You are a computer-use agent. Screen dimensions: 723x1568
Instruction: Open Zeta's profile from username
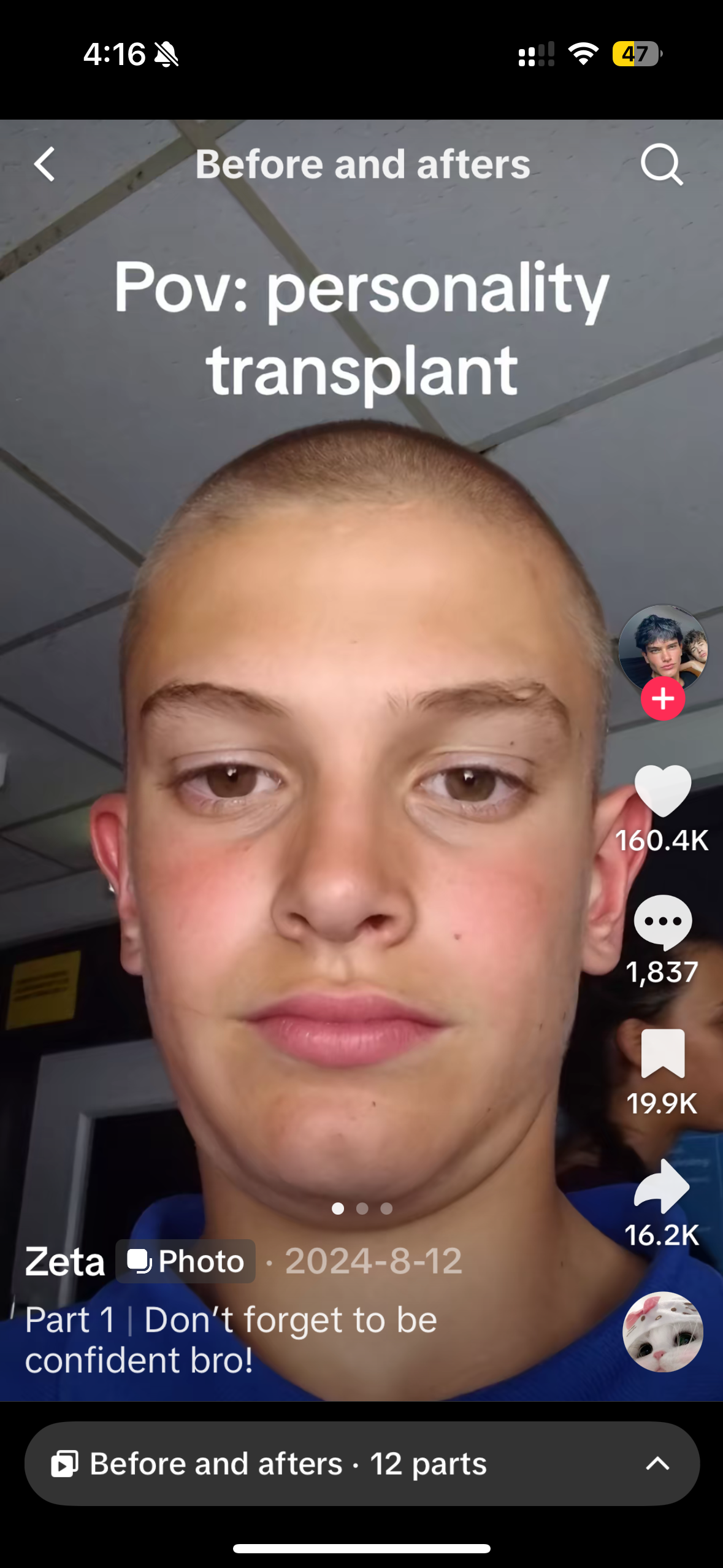(x=65, y=1261)
